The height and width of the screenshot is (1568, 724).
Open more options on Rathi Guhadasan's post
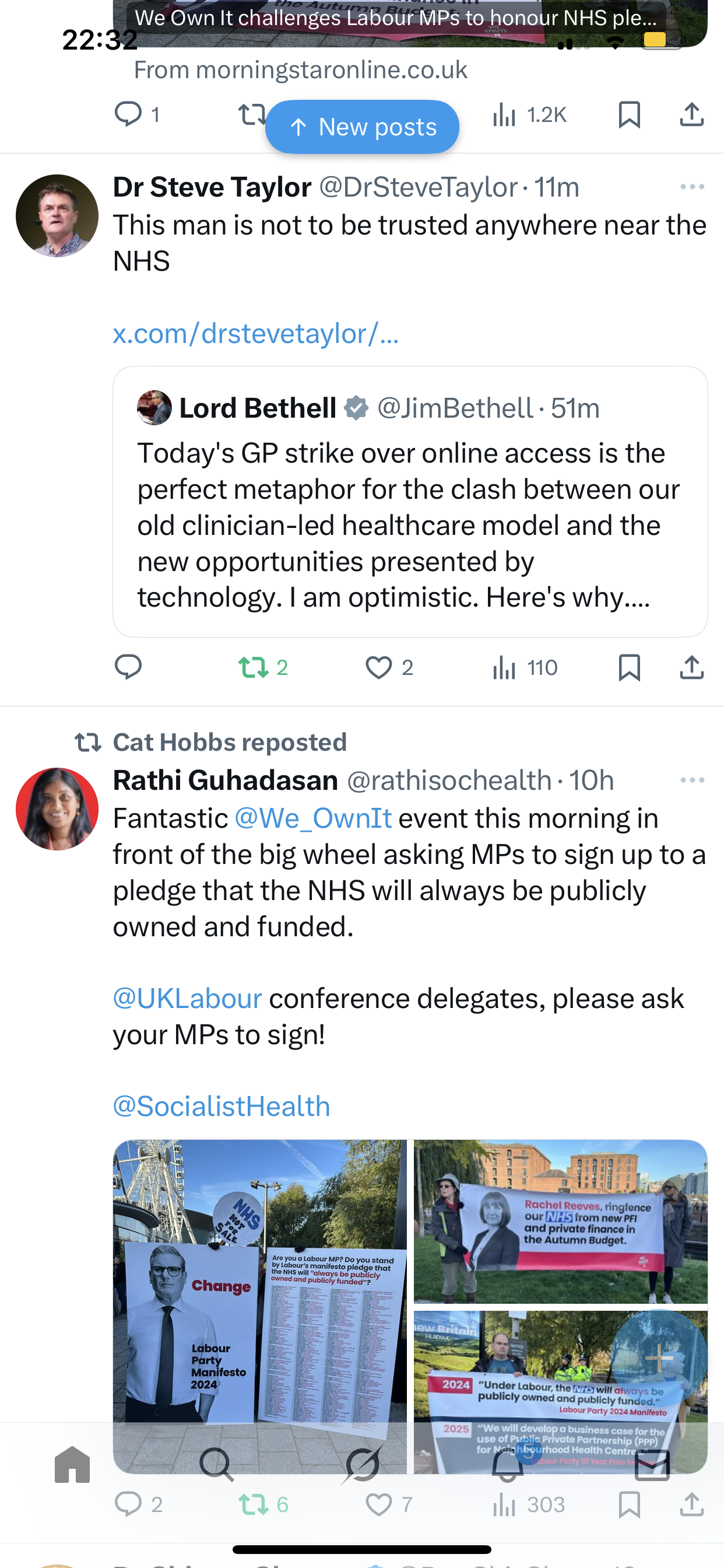[x=692, y=780]
